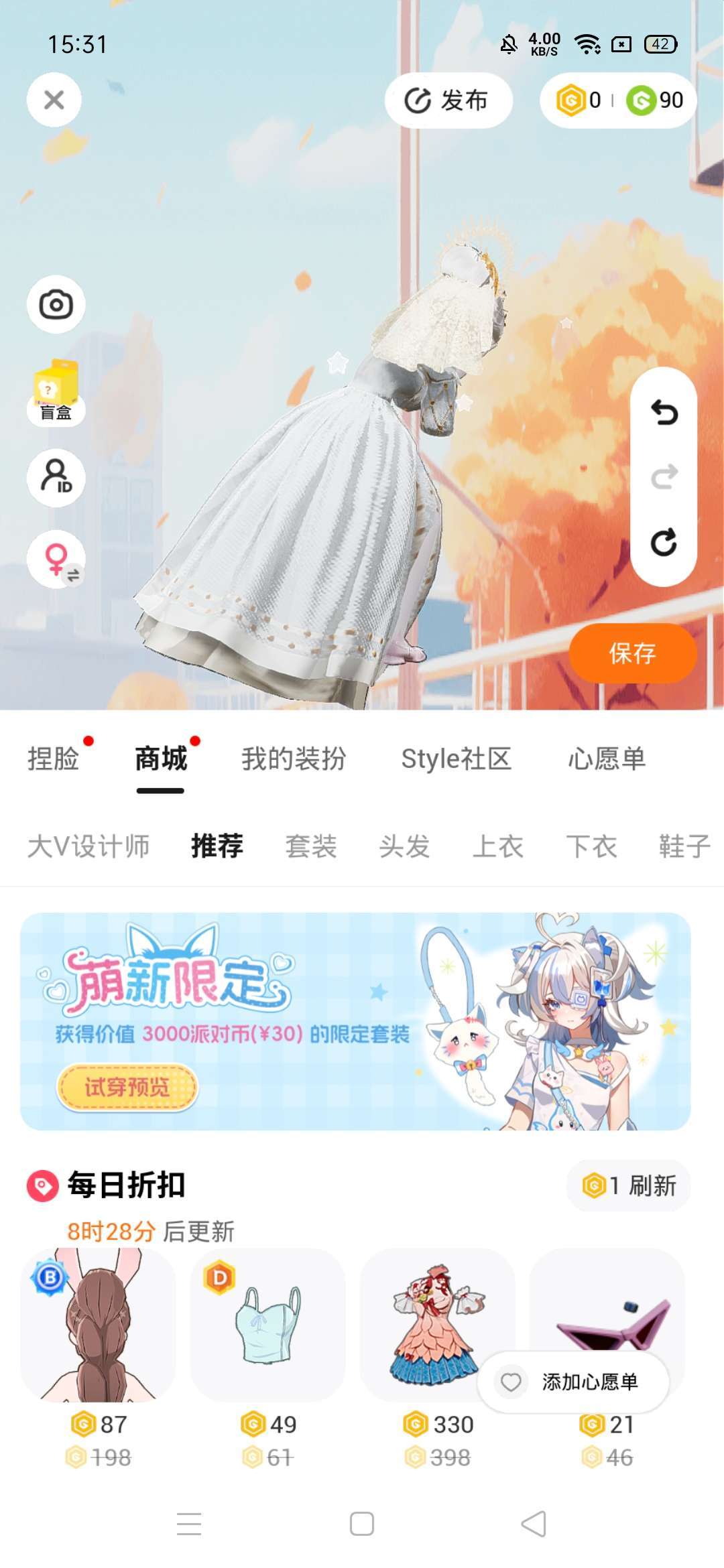Reset the avatar outfit
This screenshot has height=1568, width=724.
664,541
